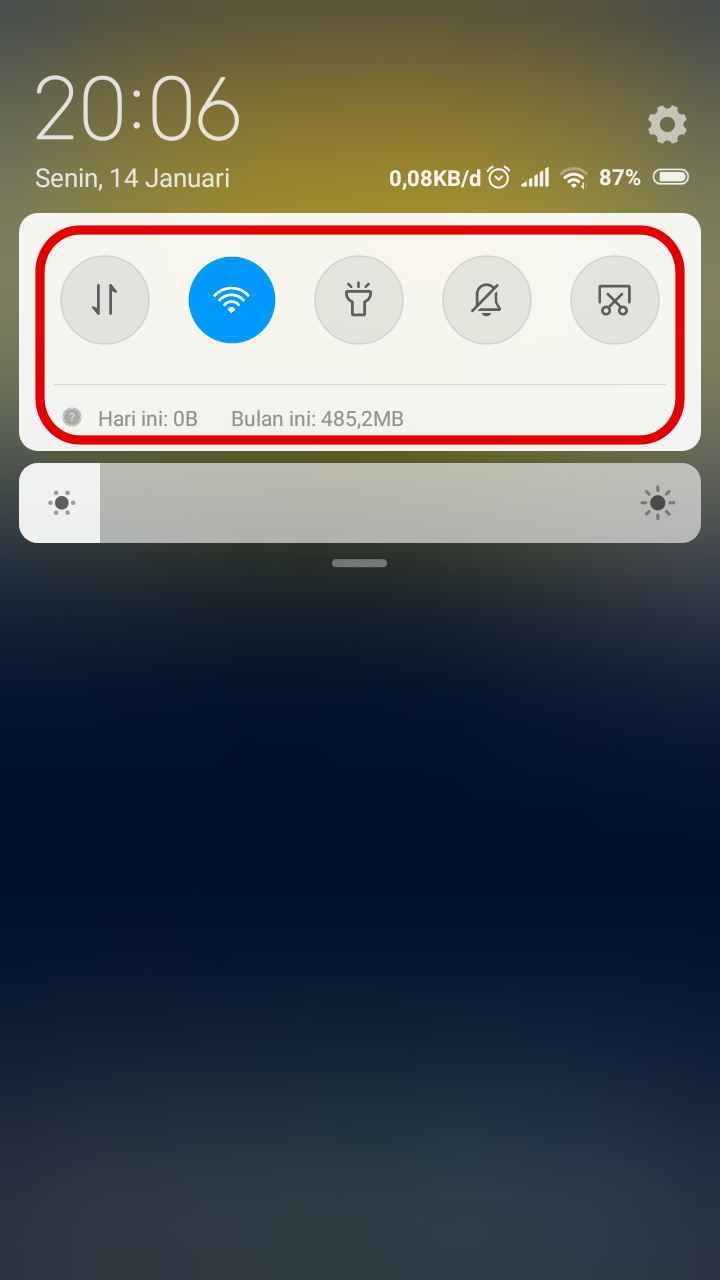The width and height of the screenshot is (720, 1280).
Task: Switch on the flashlight
Action: tap(359, 300)
